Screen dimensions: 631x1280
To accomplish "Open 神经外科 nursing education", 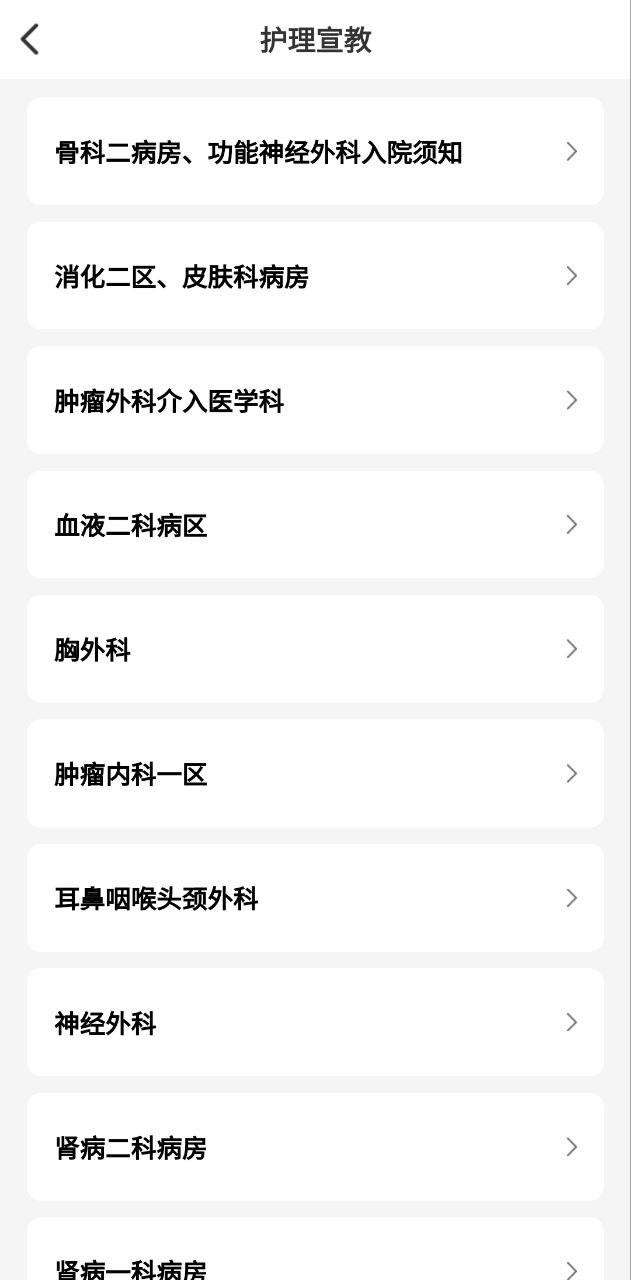I will [x=315, y=1022].
